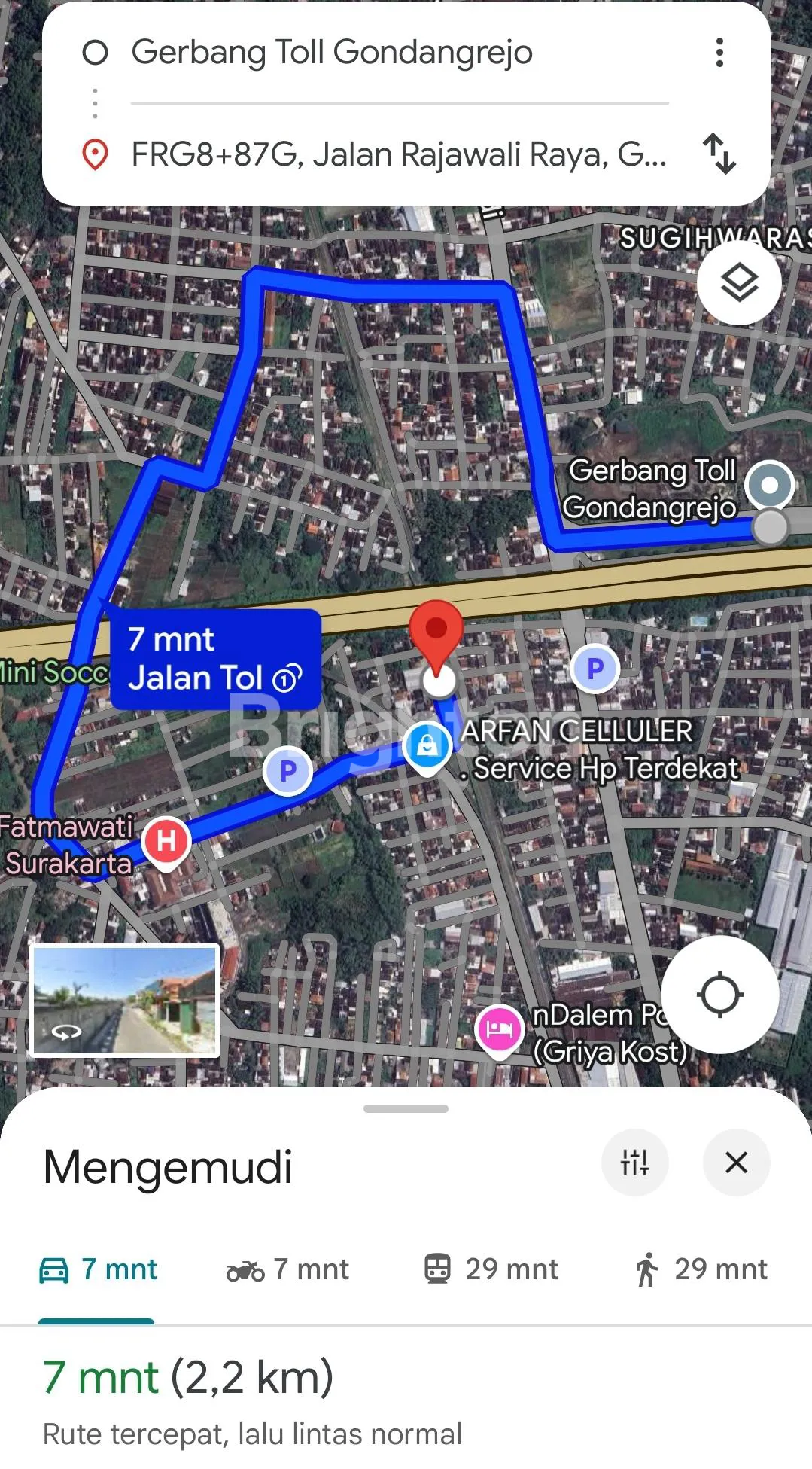
Task: Open route options filter
Action: (634, 1163)
